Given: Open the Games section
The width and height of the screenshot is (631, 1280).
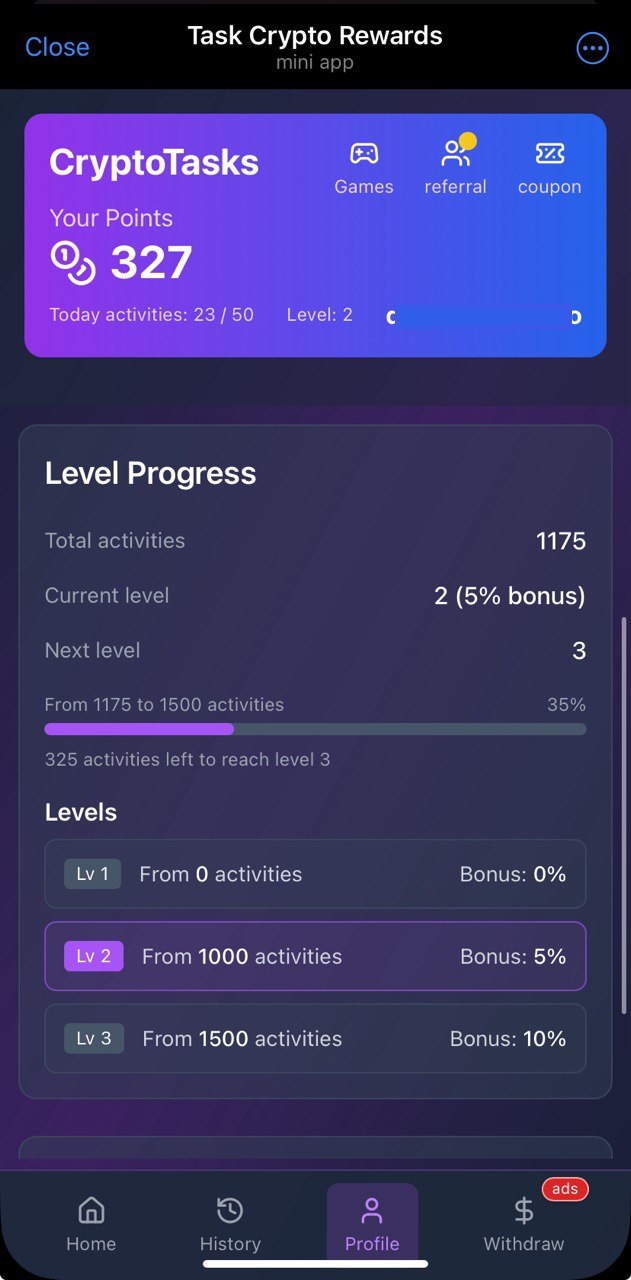Looking at the screenshot, I should 364,167.
